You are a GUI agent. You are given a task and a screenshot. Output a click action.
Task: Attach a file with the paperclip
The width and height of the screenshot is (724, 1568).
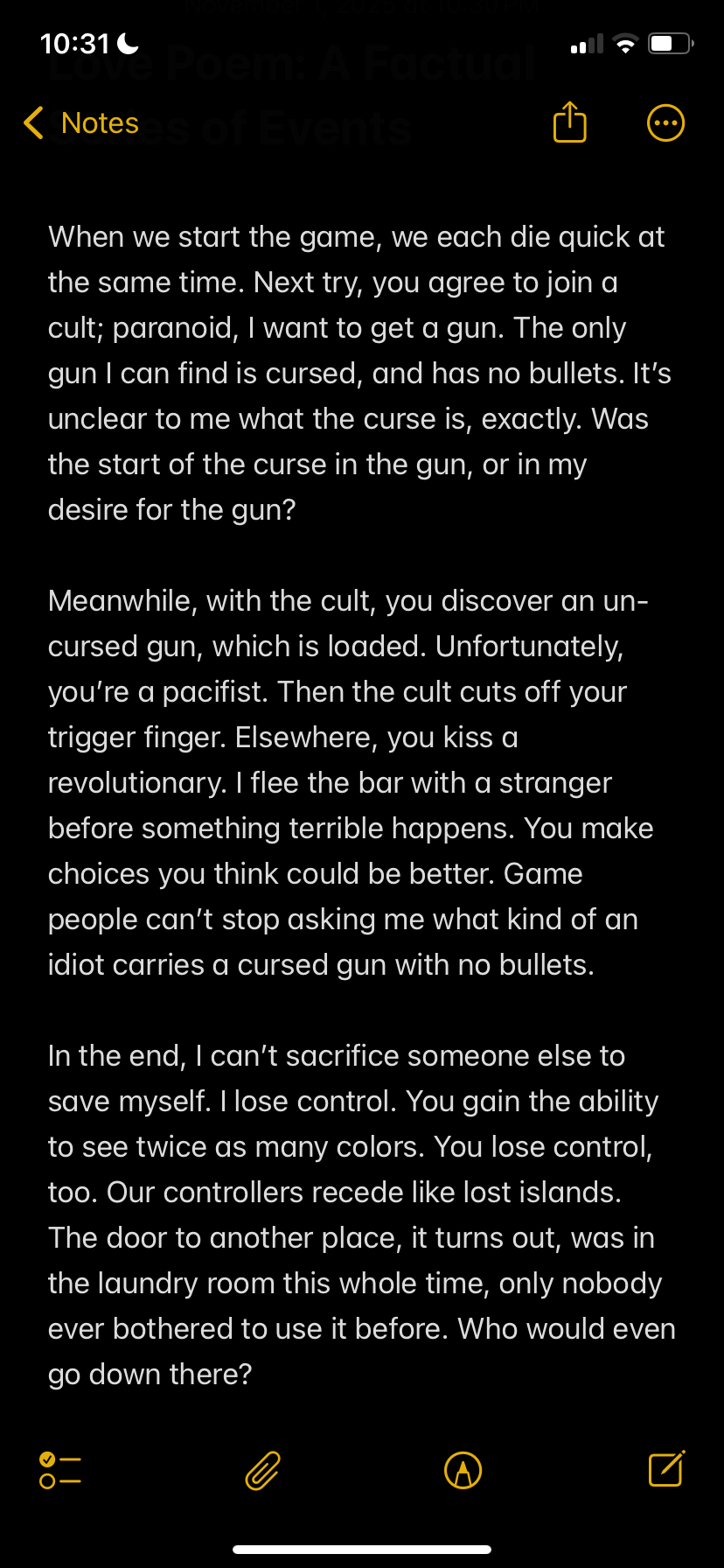pyautogui.click(x=262, y=1470)
